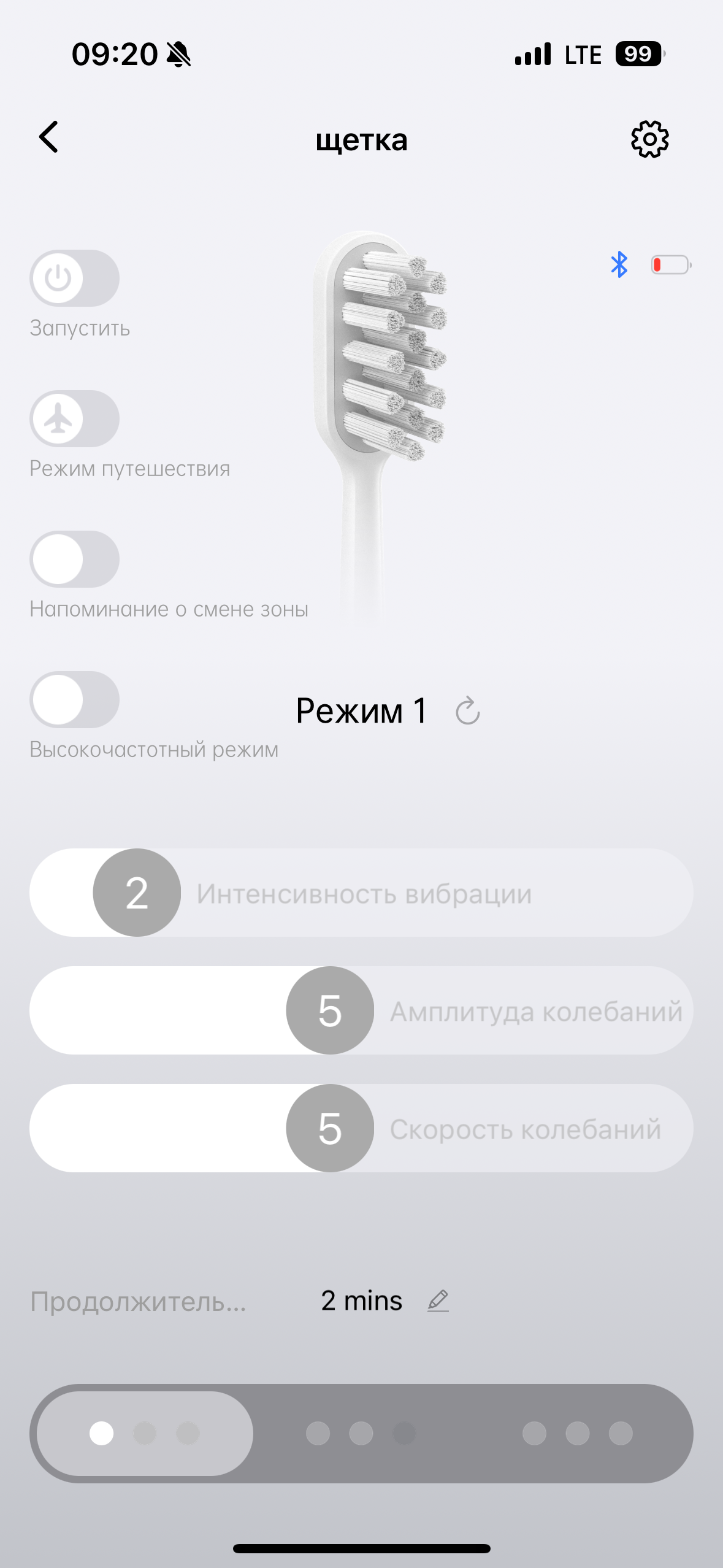Screen dimensions: 723x1568
Task: Turn on Напоминание о смене зоны
Action: click(x=74, y=559)
